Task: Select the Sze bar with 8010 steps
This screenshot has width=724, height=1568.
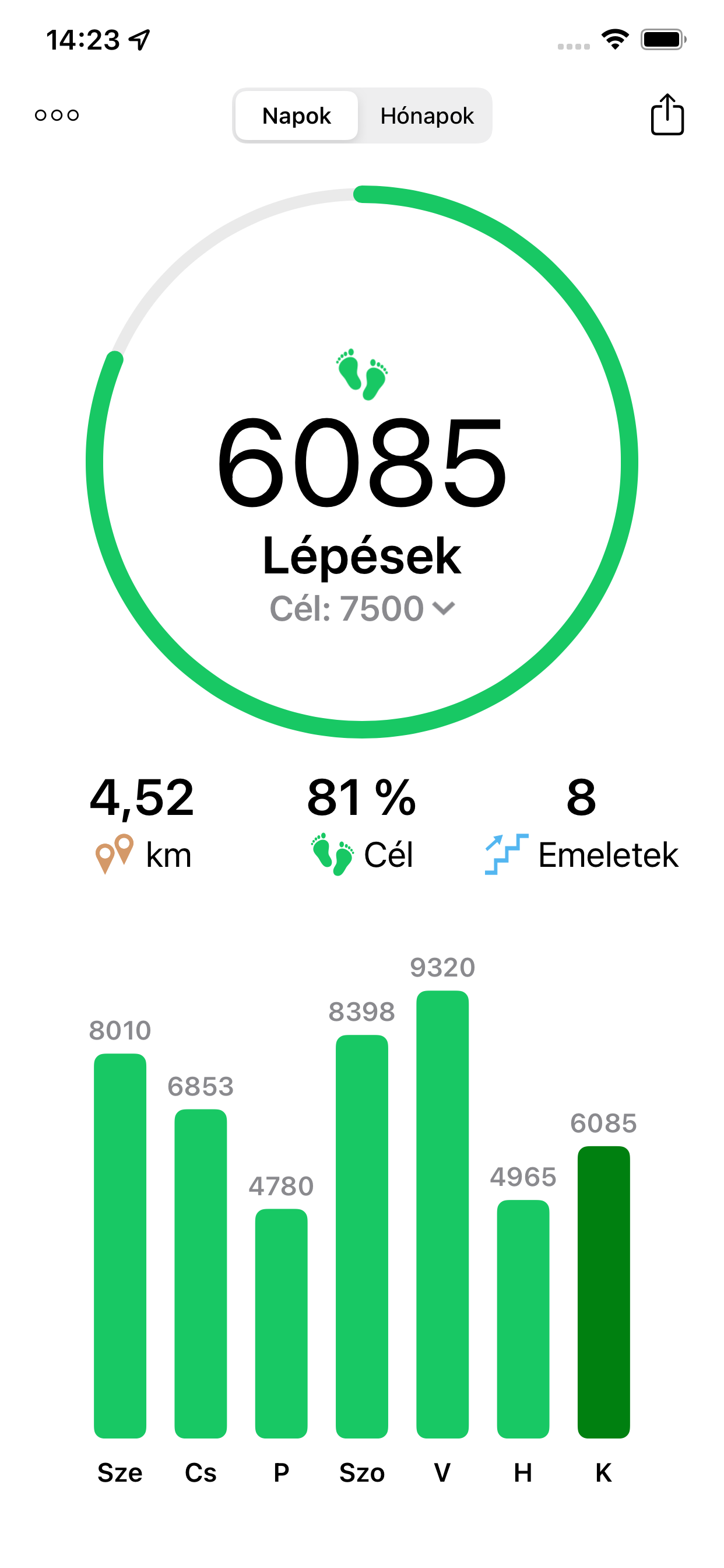Action: point(120,1245)
